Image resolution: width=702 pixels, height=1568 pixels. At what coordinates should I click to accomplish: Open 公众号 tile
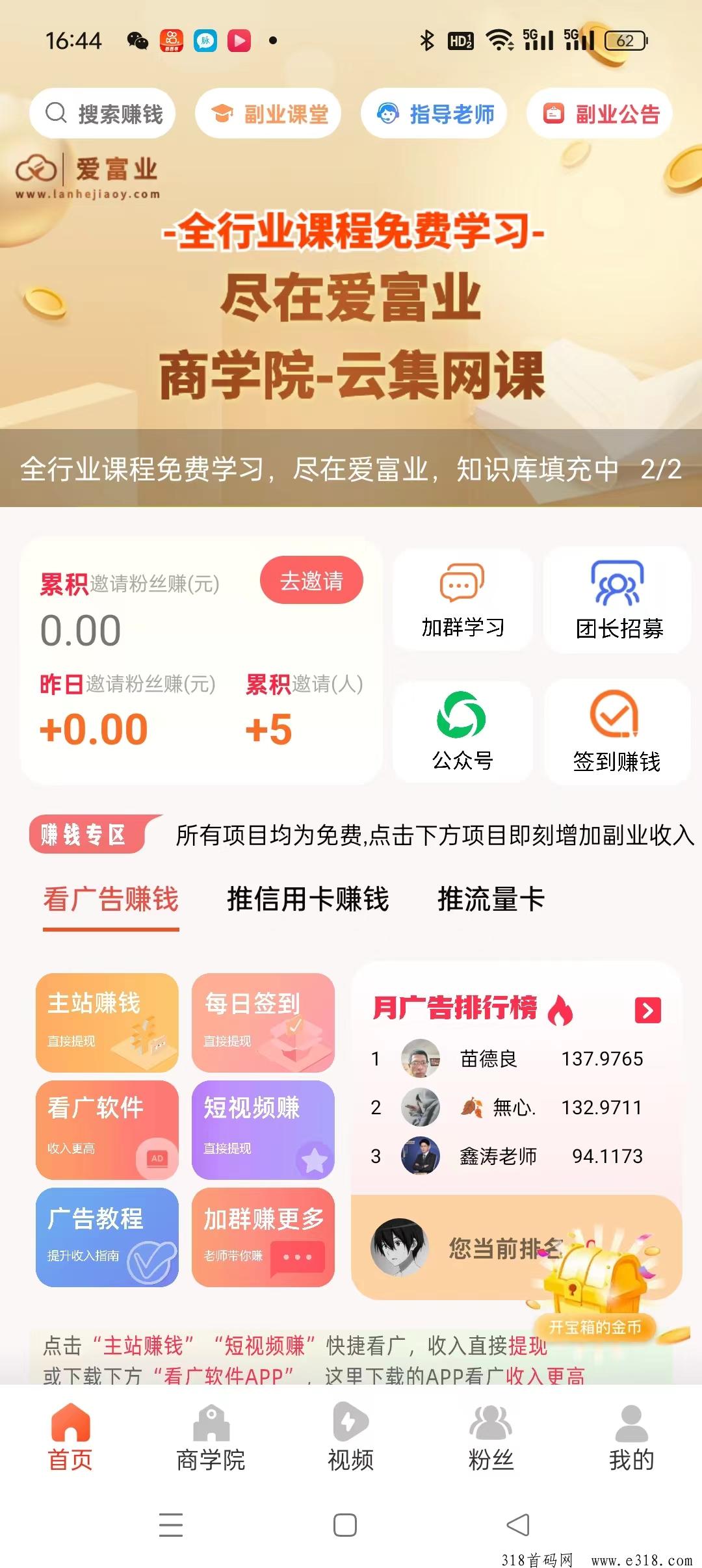(463, 732)
